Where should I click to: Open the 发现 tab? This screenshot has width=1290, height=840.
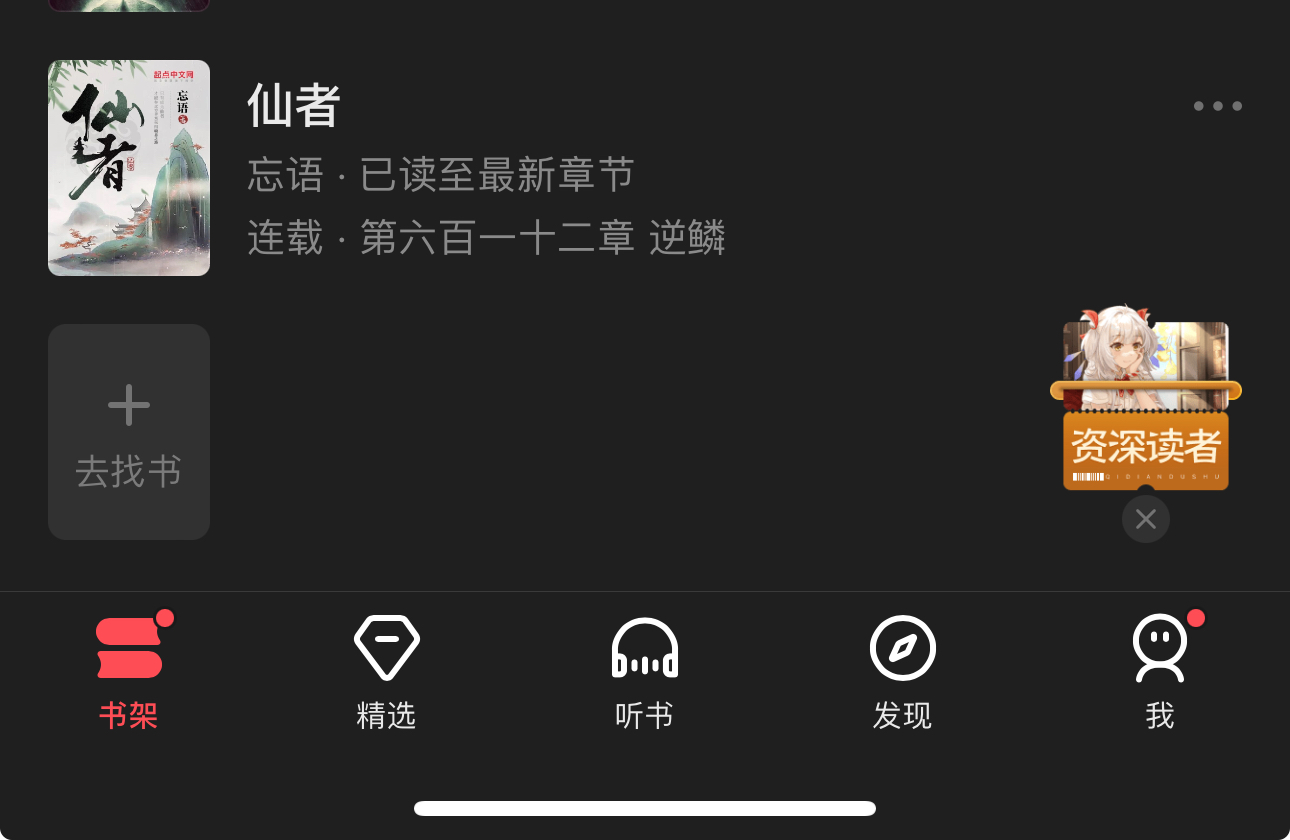coord(902,672)
